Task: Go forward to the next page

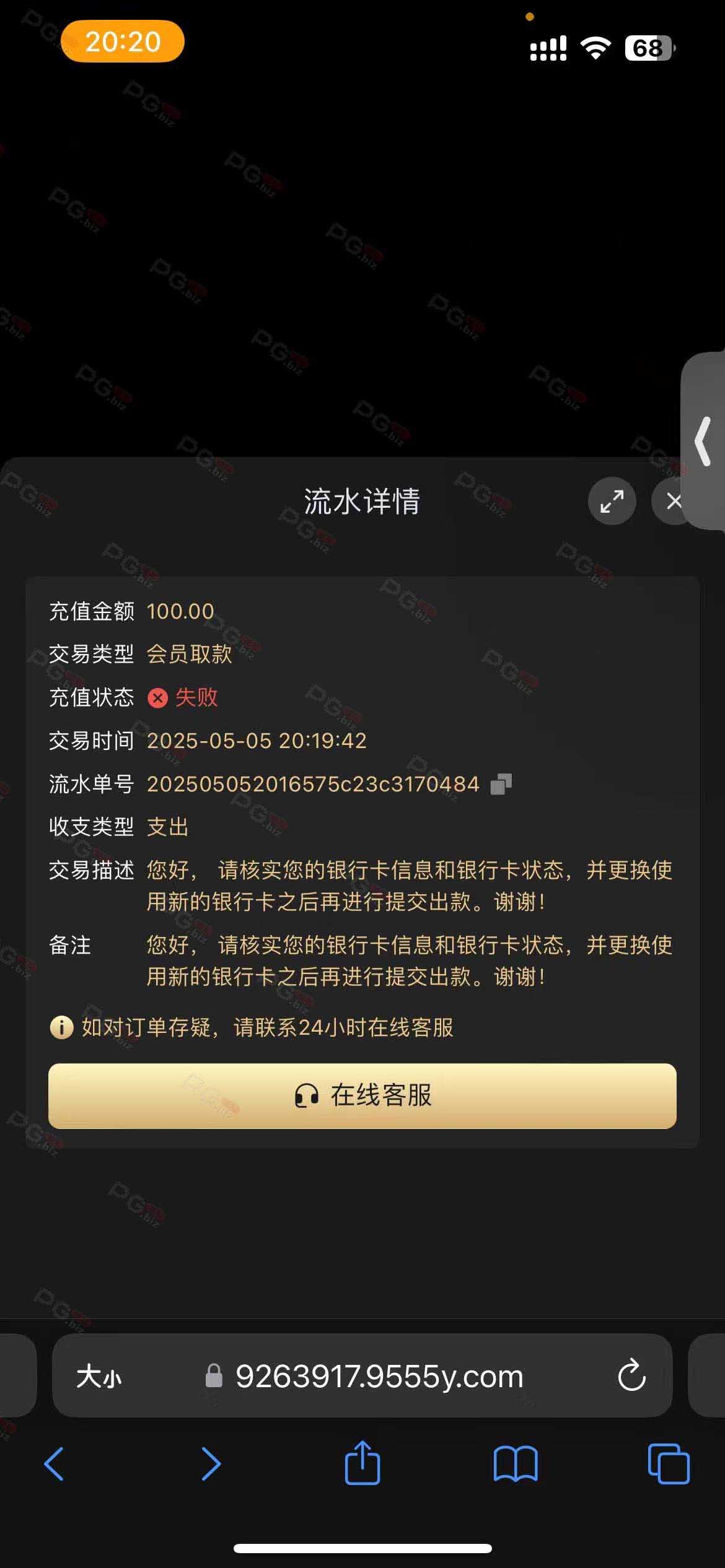Action: [x=211, y=1464]
